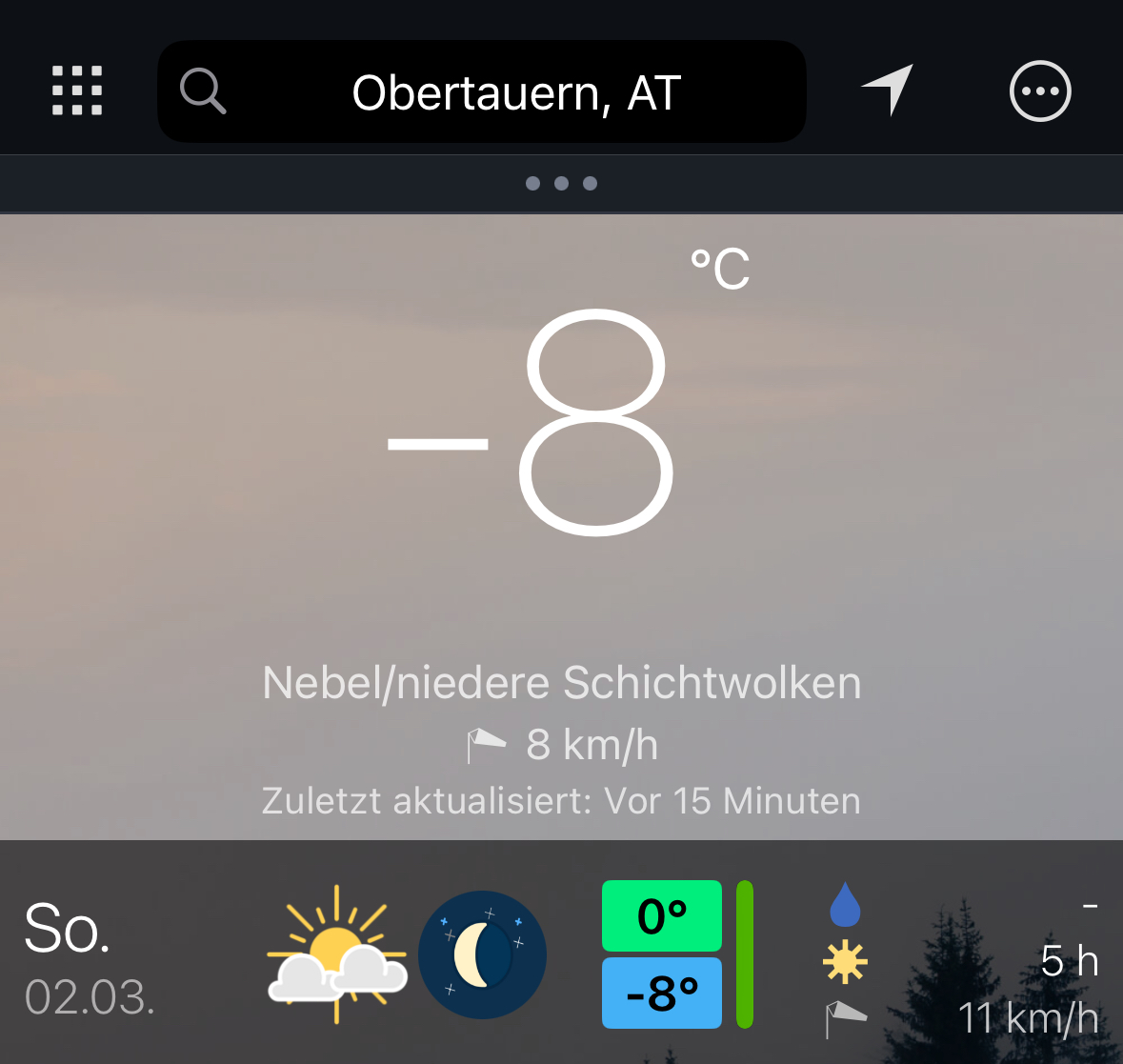Use current location arrow
Screen dimensions: 1123x1064
[889, 90]
